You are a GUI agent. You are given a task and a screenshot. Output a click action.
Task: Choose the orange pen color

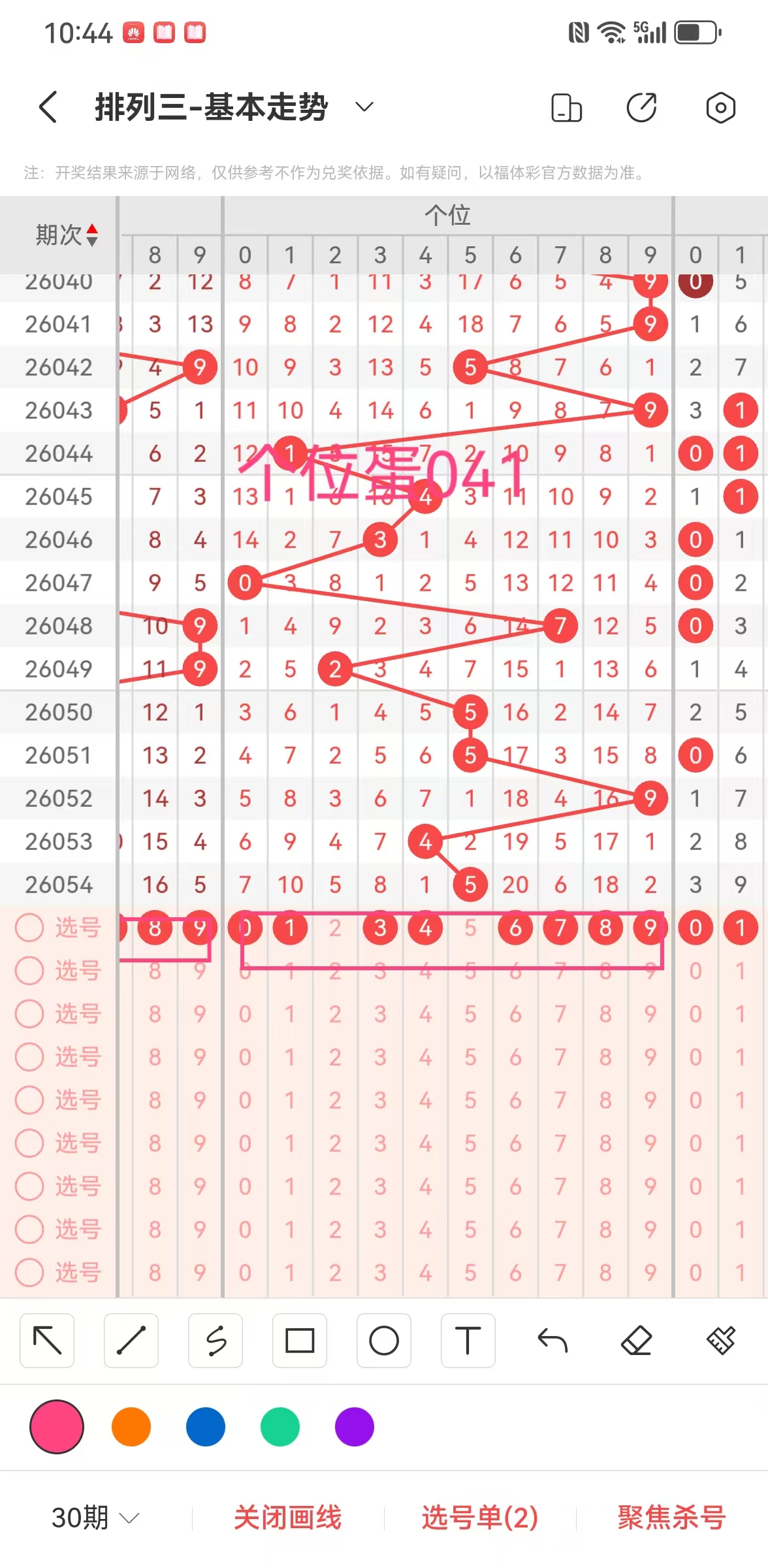131,1427
